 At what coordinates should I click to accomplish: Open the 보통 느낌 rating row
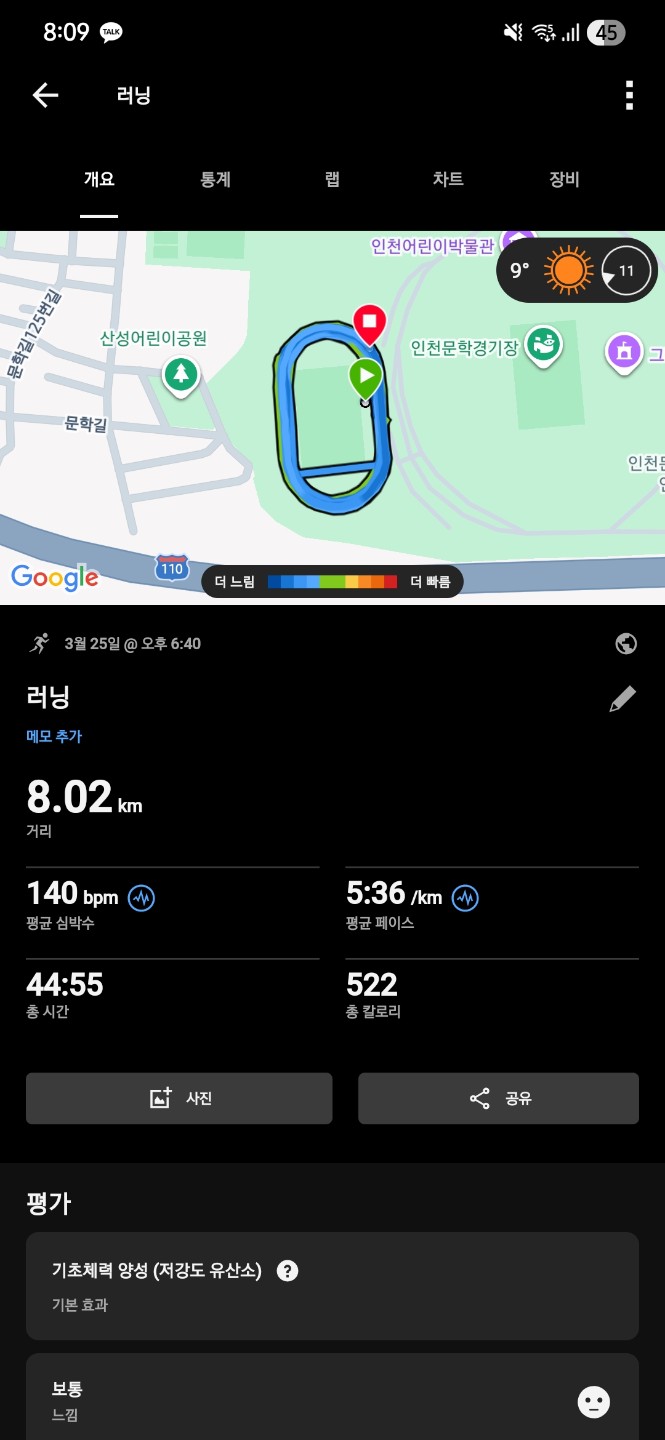point(332,1400)
